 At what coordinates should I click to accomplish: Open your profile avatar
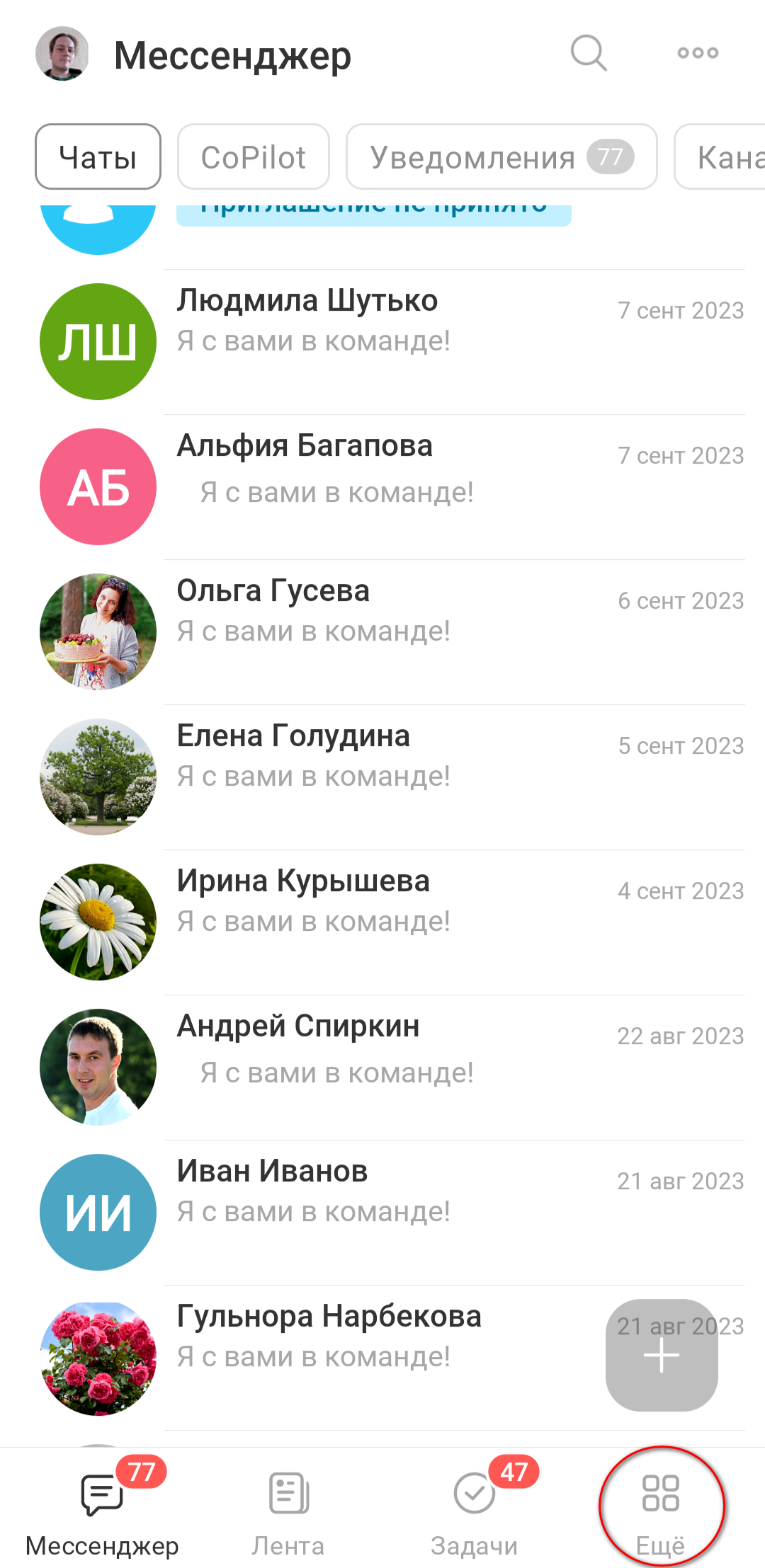[62, 54]
